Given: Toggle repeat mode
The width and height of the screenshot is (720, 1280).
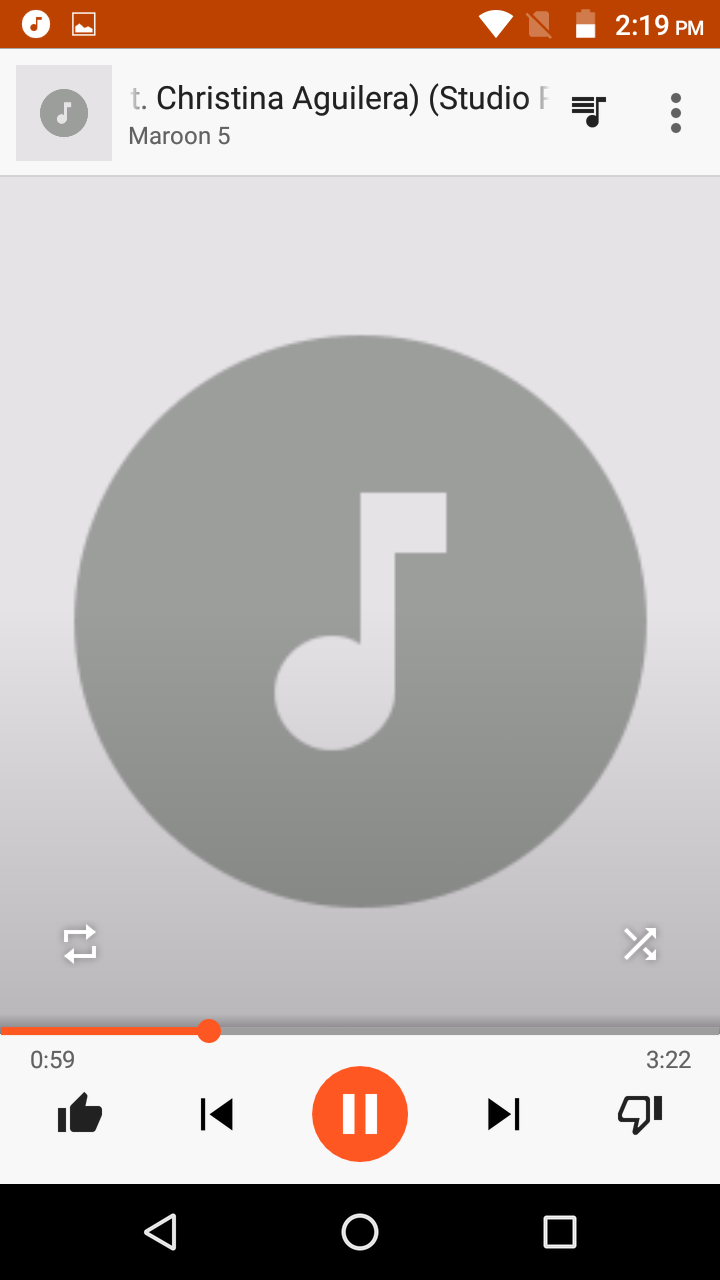Looking at the screenshot, I should (x=80, y=944).
